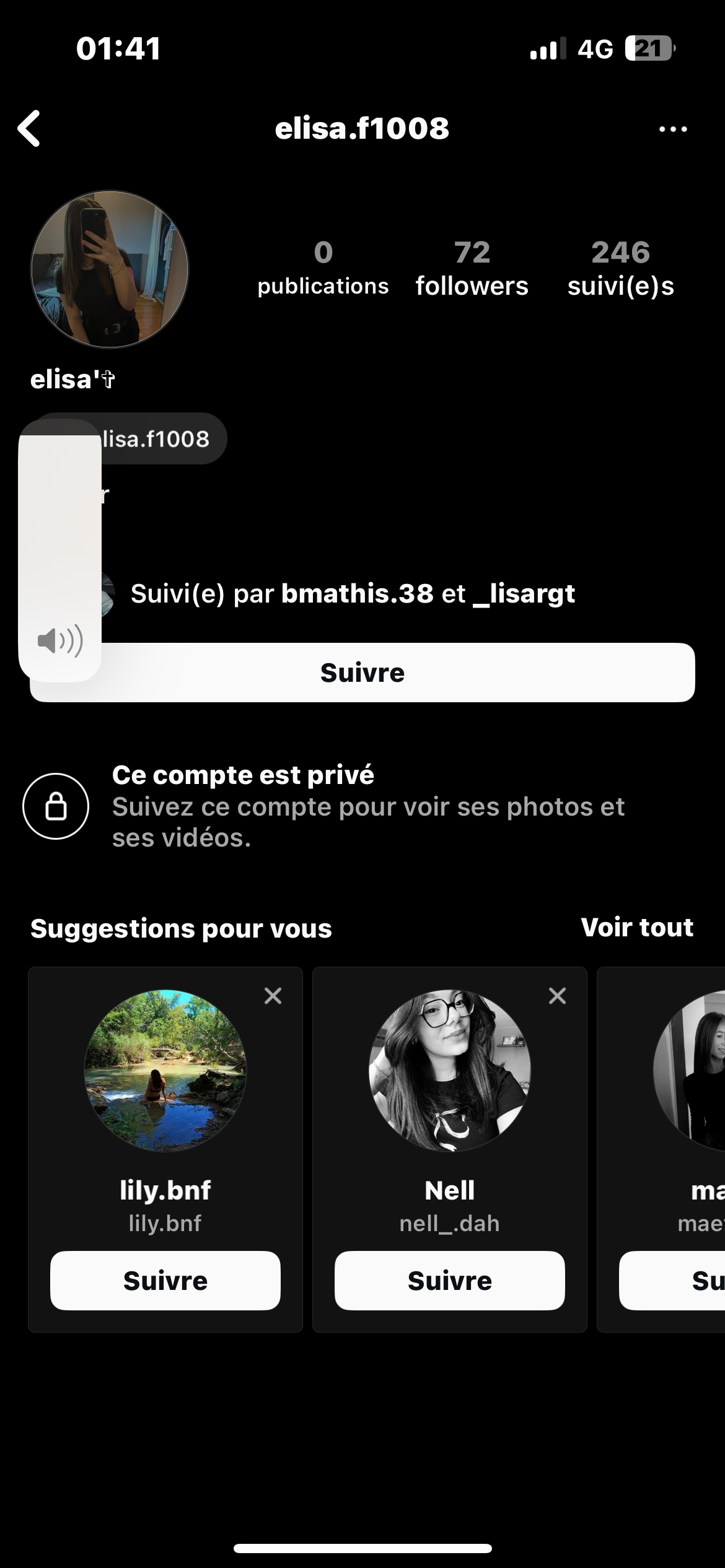Follow Nell from suggestions

click(450, 1281)
